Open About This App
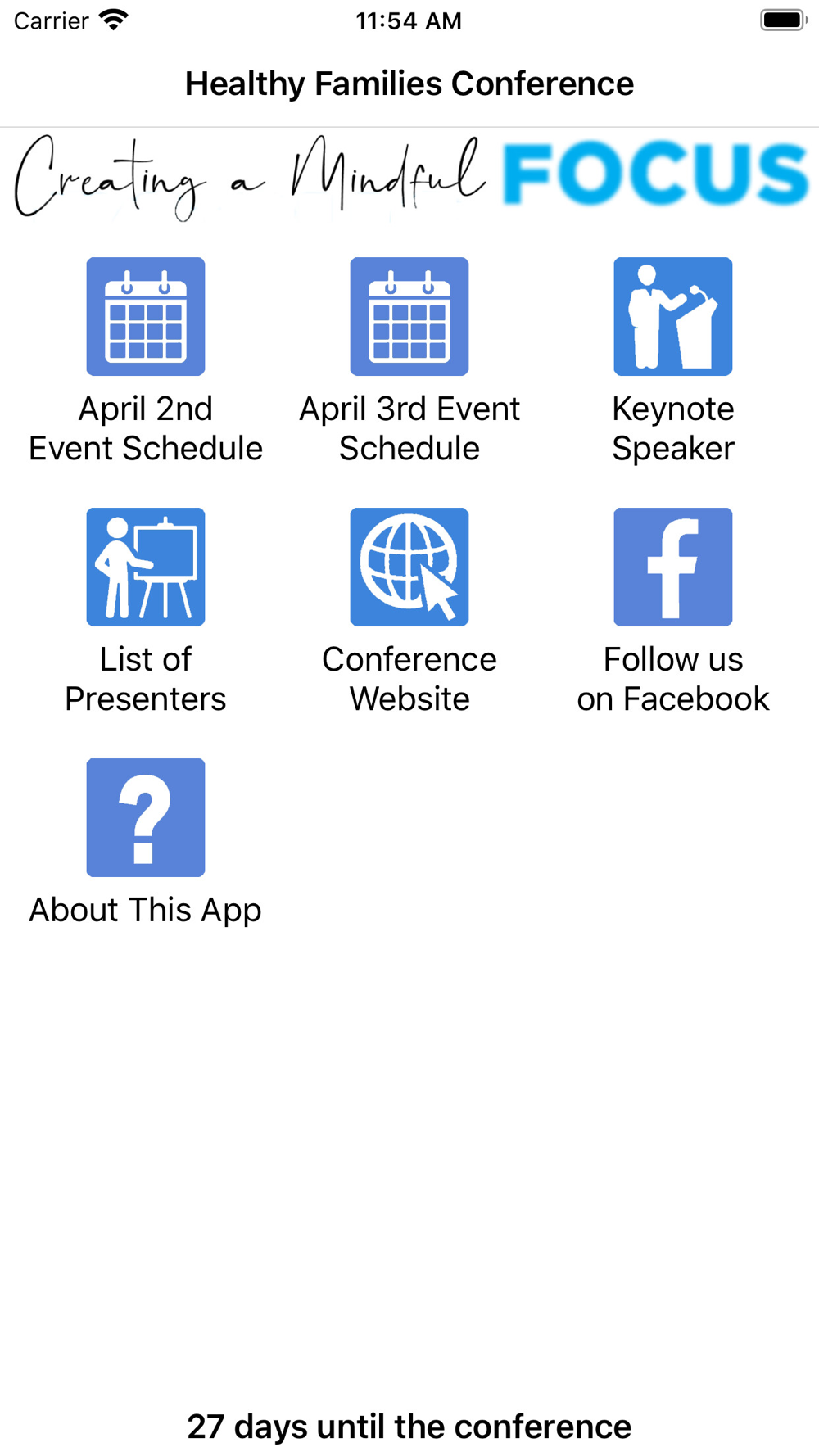Viewport: 819px width, 1456px height. (x=146, y=818)
